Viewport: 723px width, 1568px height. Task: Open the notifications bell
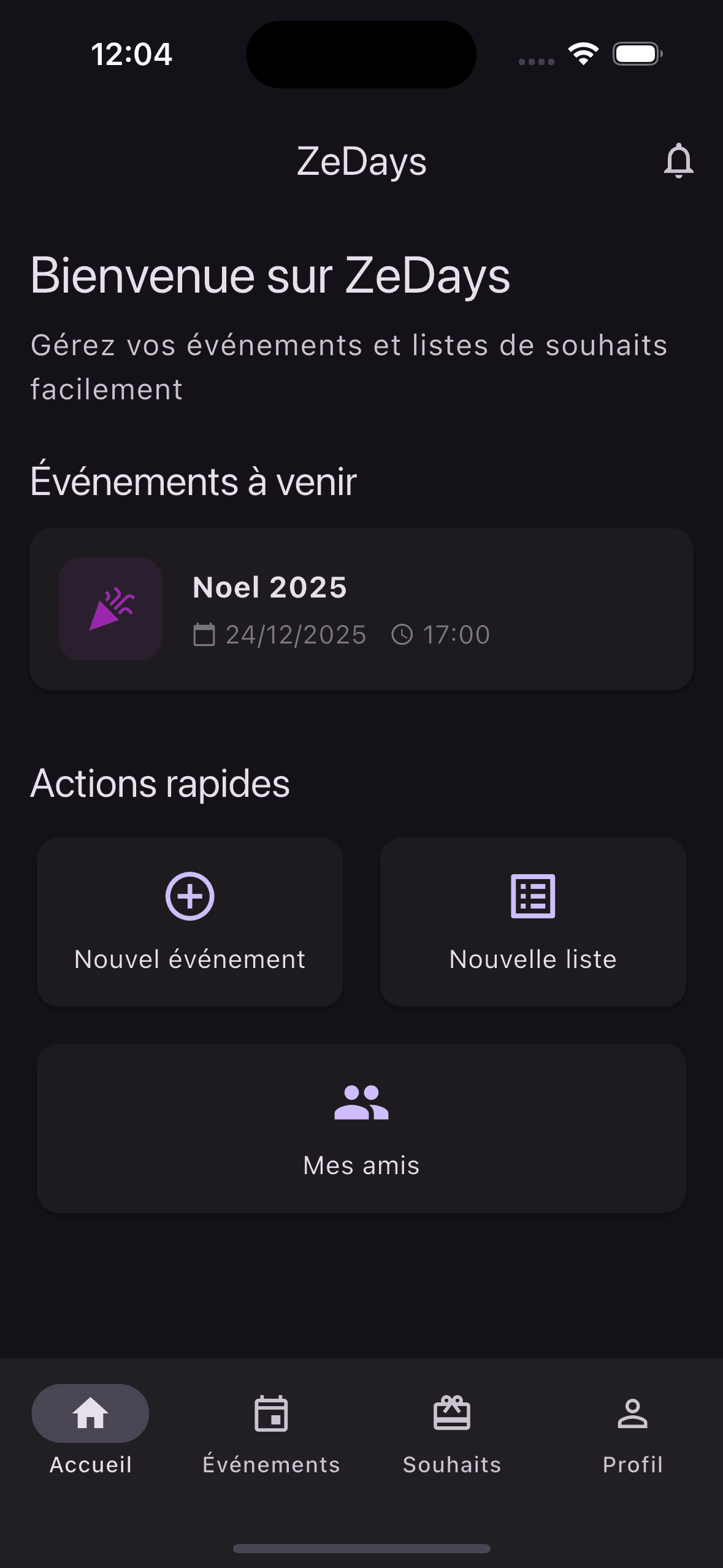pos(678,161)
